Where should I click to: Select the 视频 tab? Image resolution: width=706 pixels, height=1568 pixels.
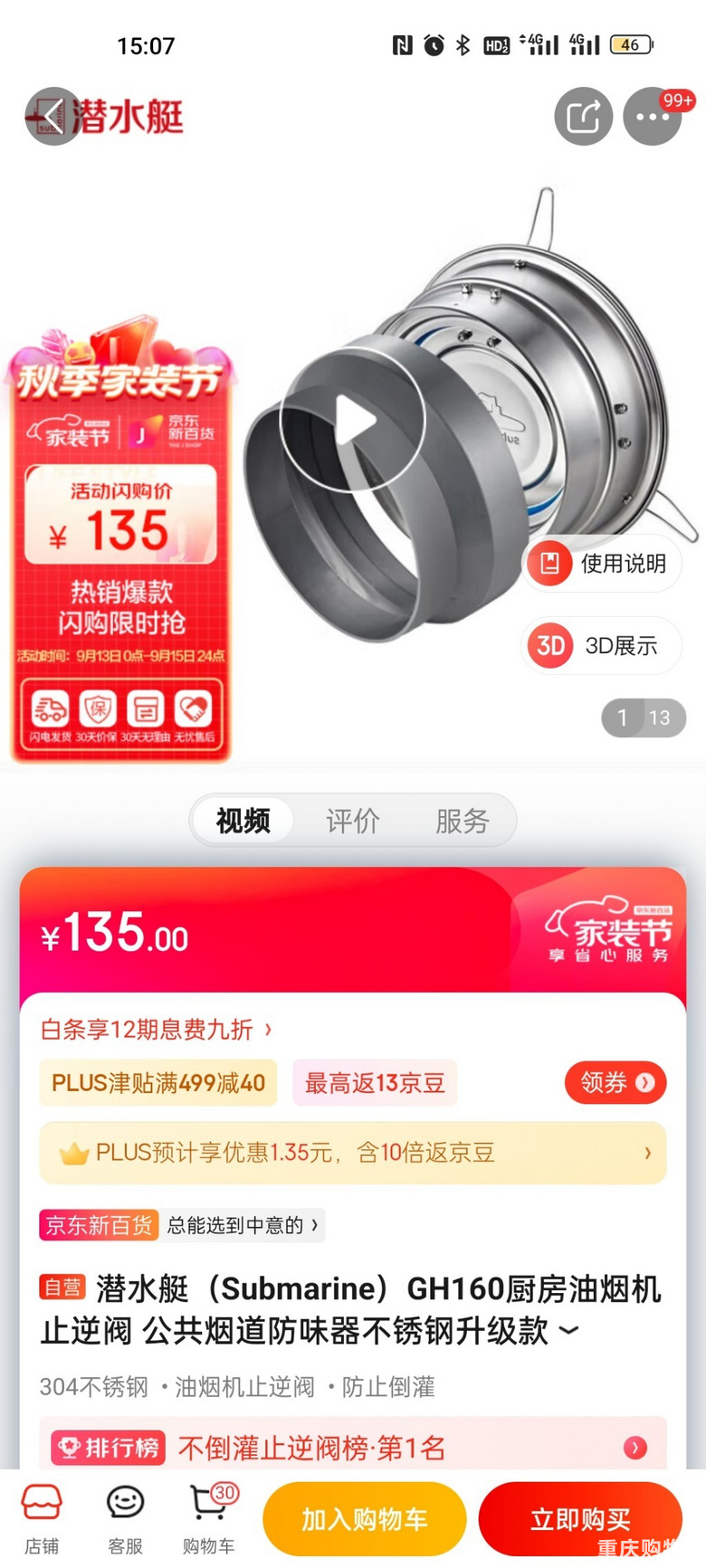(x=243, y=821)
